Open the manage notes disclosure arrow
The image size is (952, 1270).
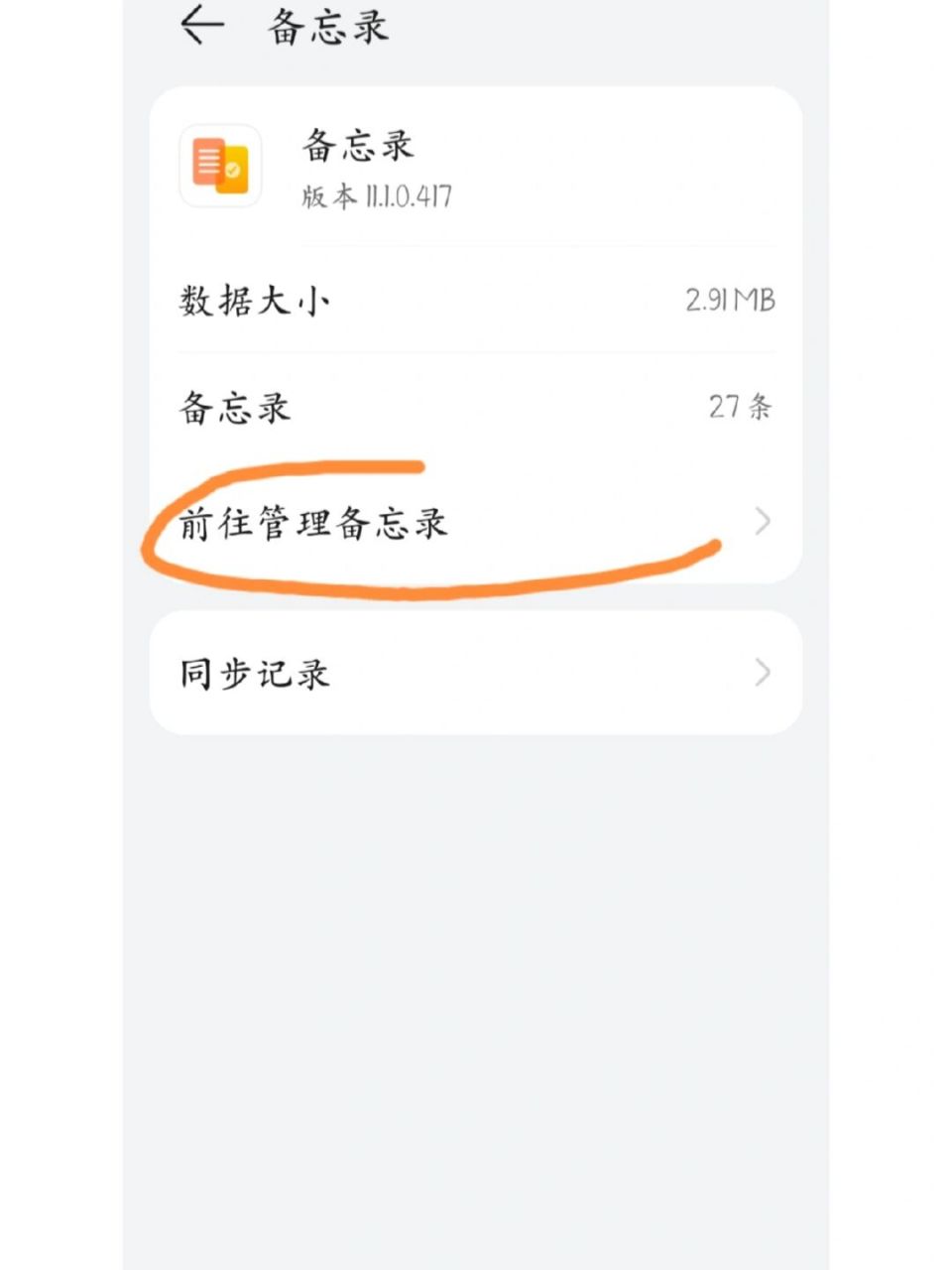[x=762, y=520]
